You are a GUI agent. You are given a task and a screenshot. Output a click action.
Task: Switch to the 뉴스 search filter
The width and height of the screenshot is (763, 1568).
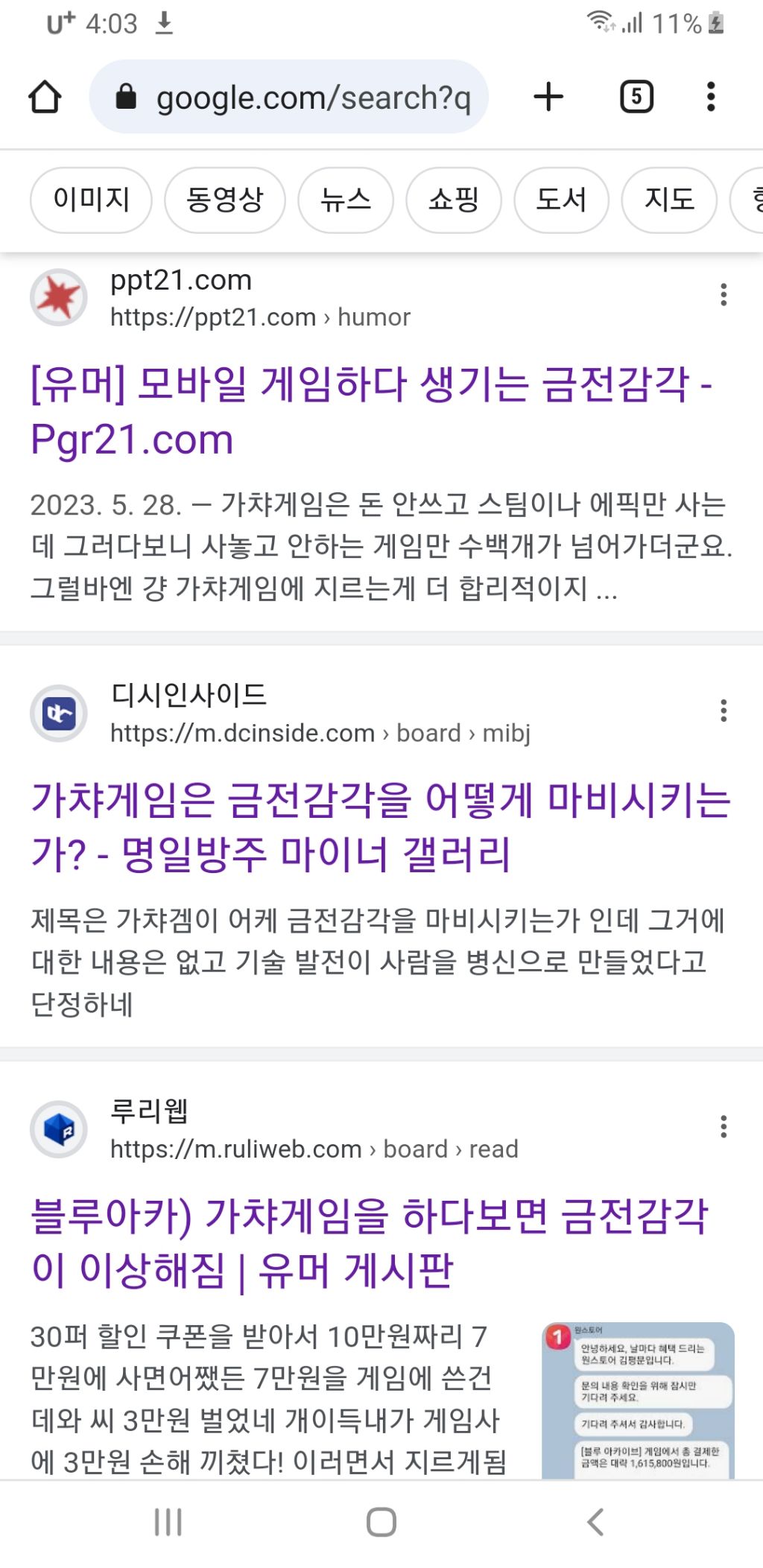(346, 200)
